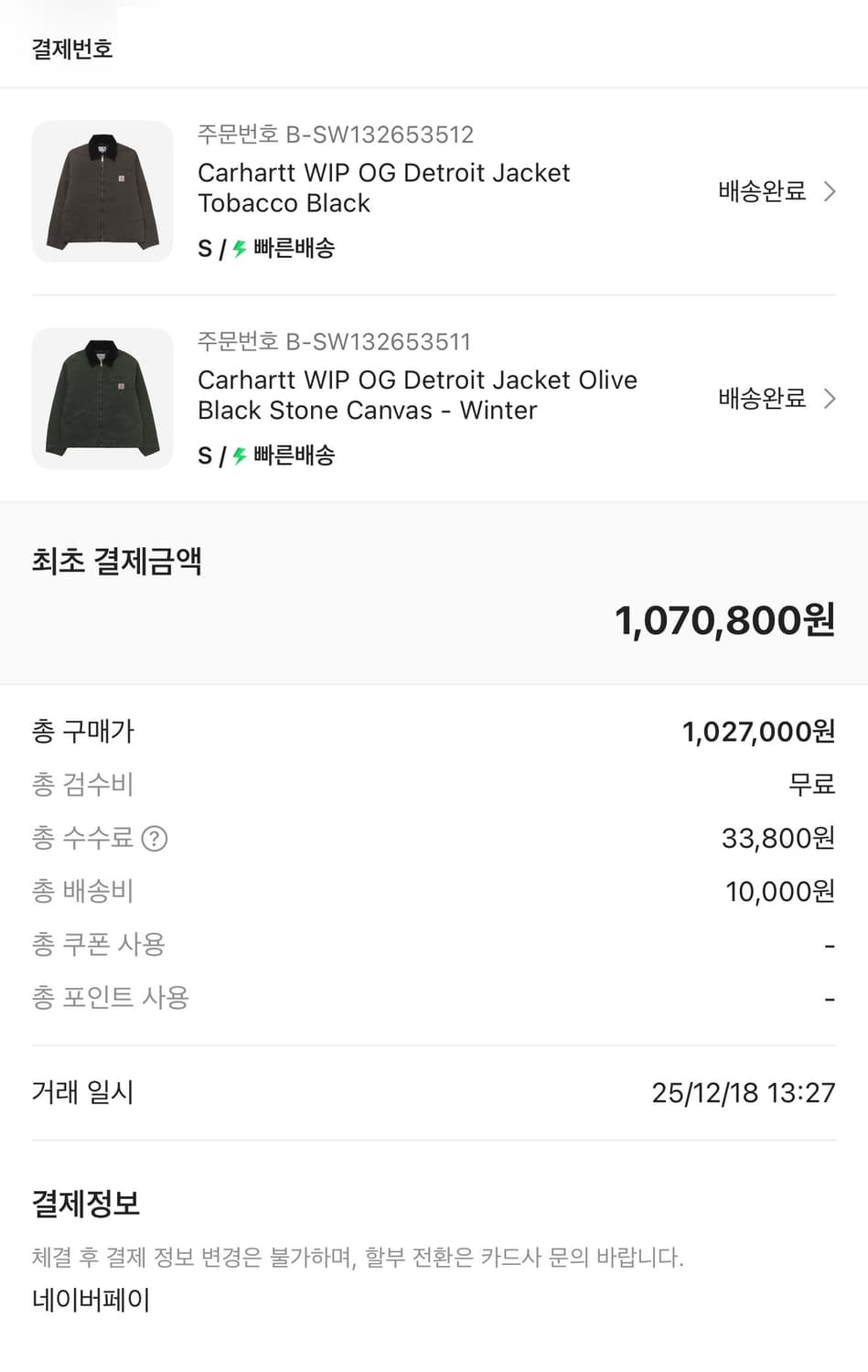The image size is (868, 1372).
Task: Tap 배송완료 on the Tobacco Black order
Action: 761,192
